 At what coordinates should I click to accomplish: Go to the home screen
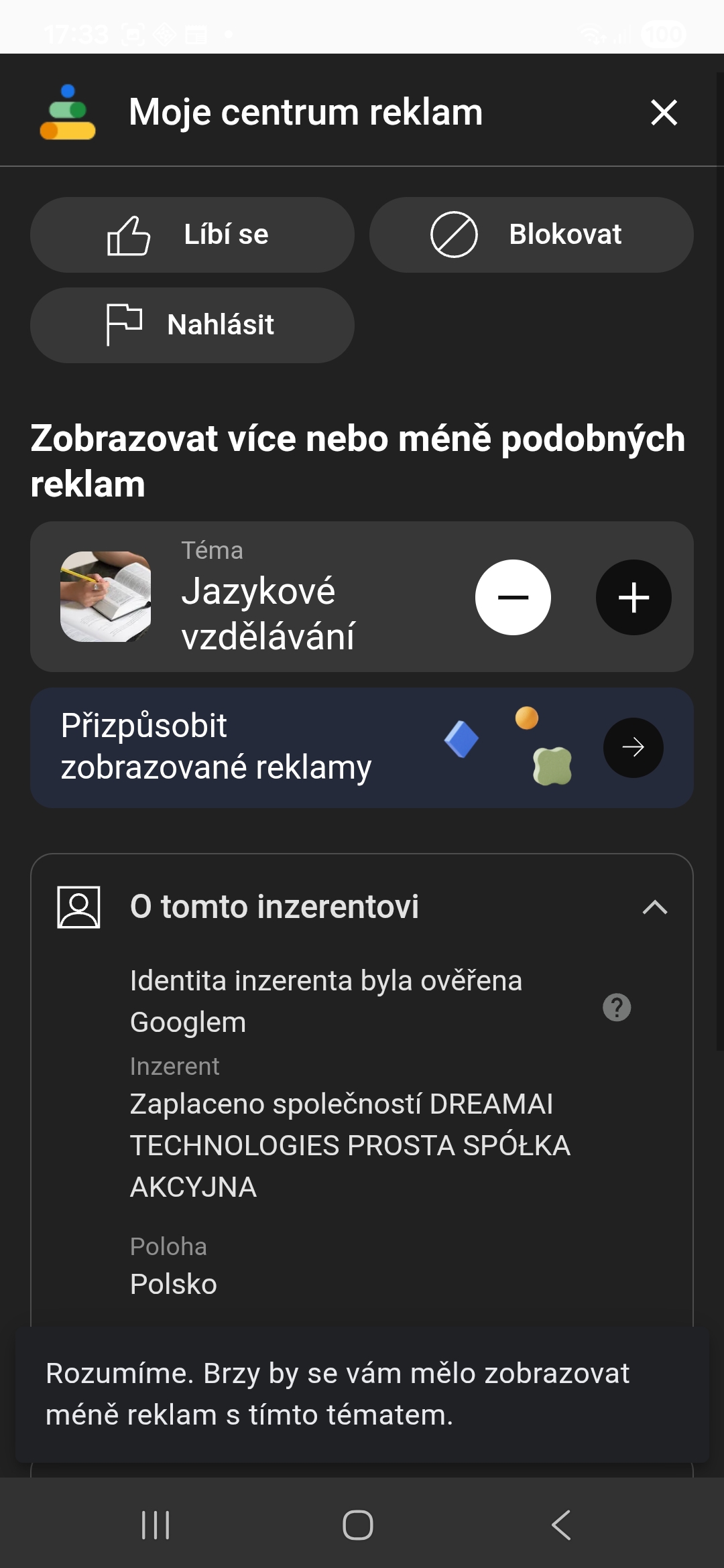point(358,1525)
